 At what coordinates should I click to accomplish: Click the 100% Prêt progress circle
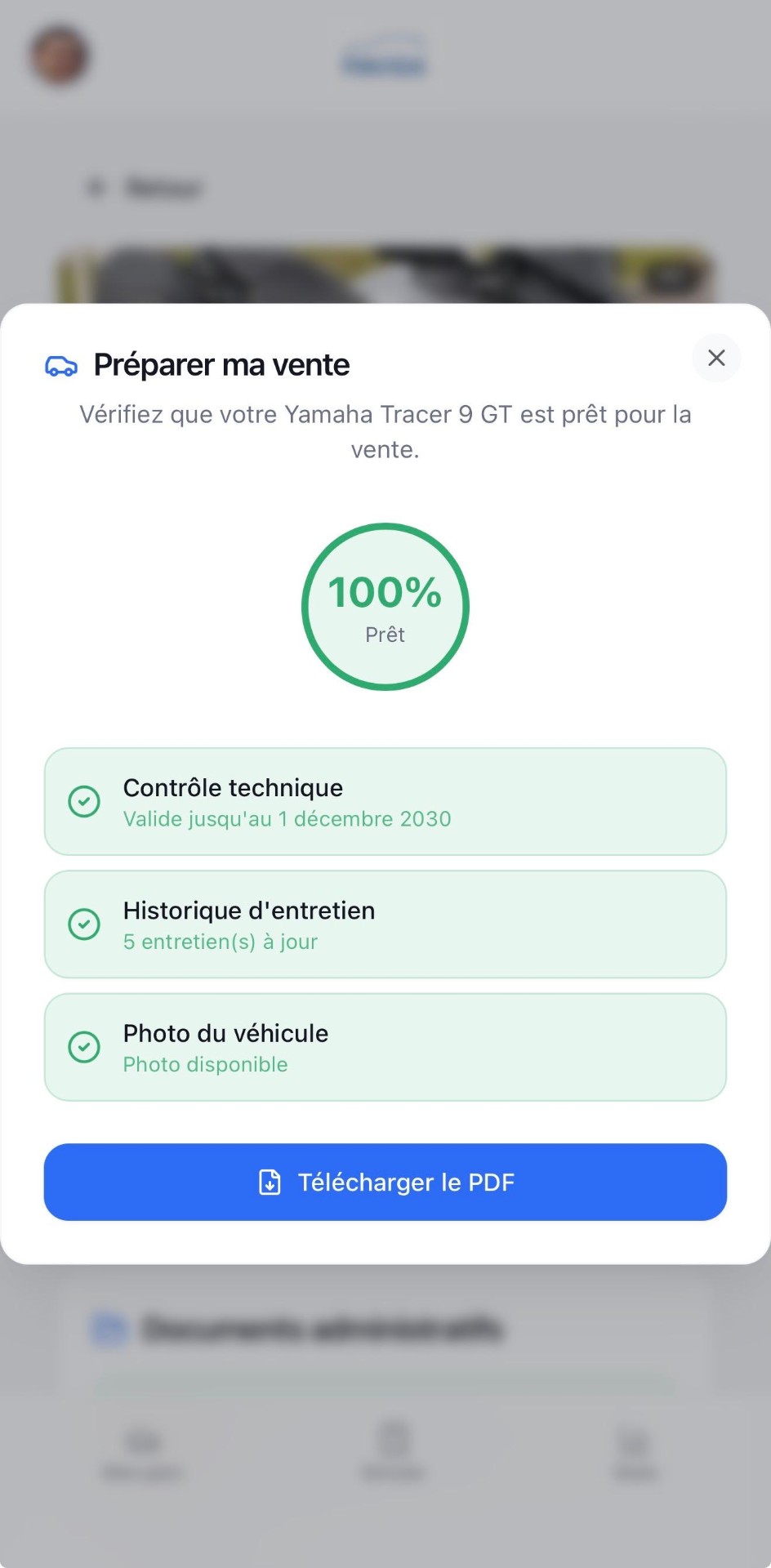coord(385,605)
